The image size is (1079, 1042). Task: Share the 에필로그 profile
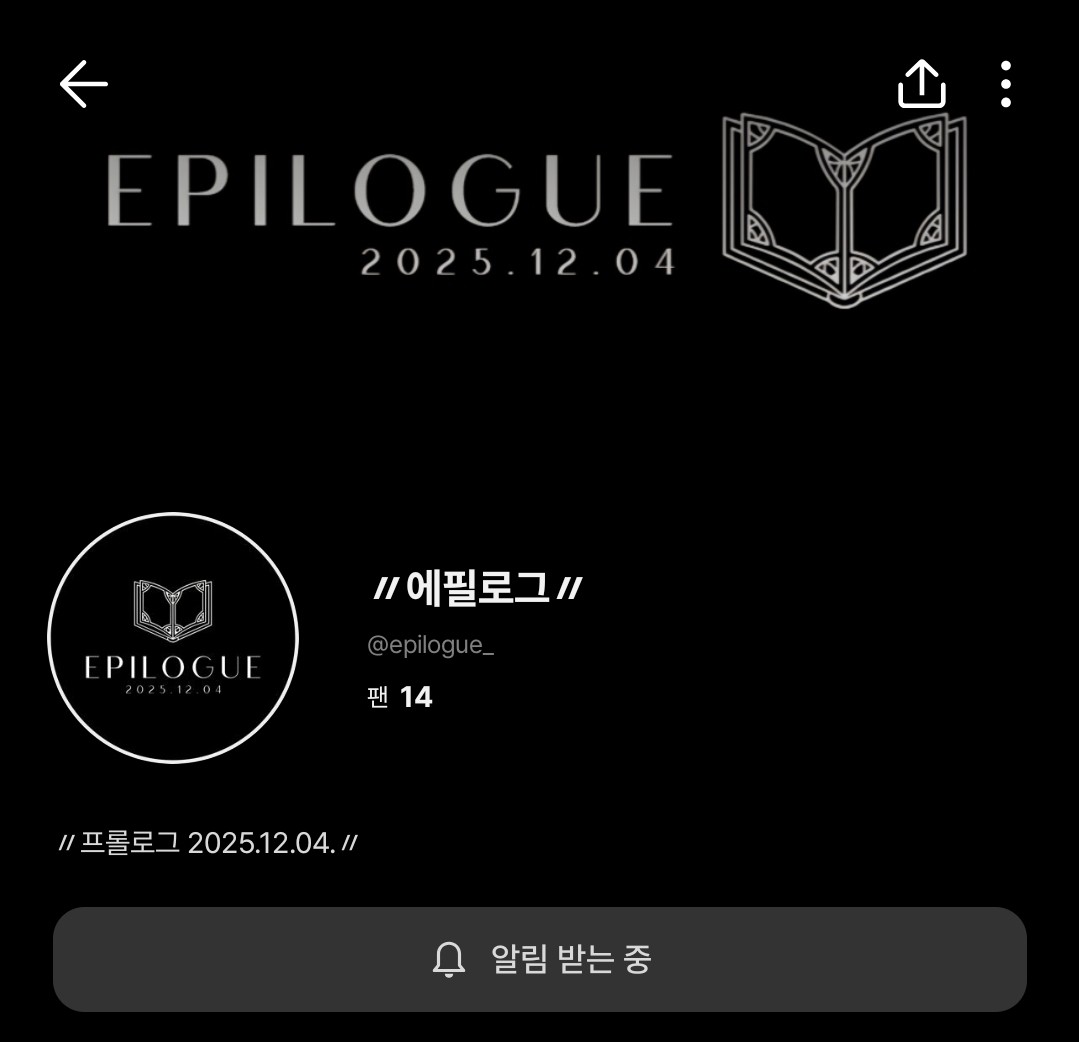921,84
